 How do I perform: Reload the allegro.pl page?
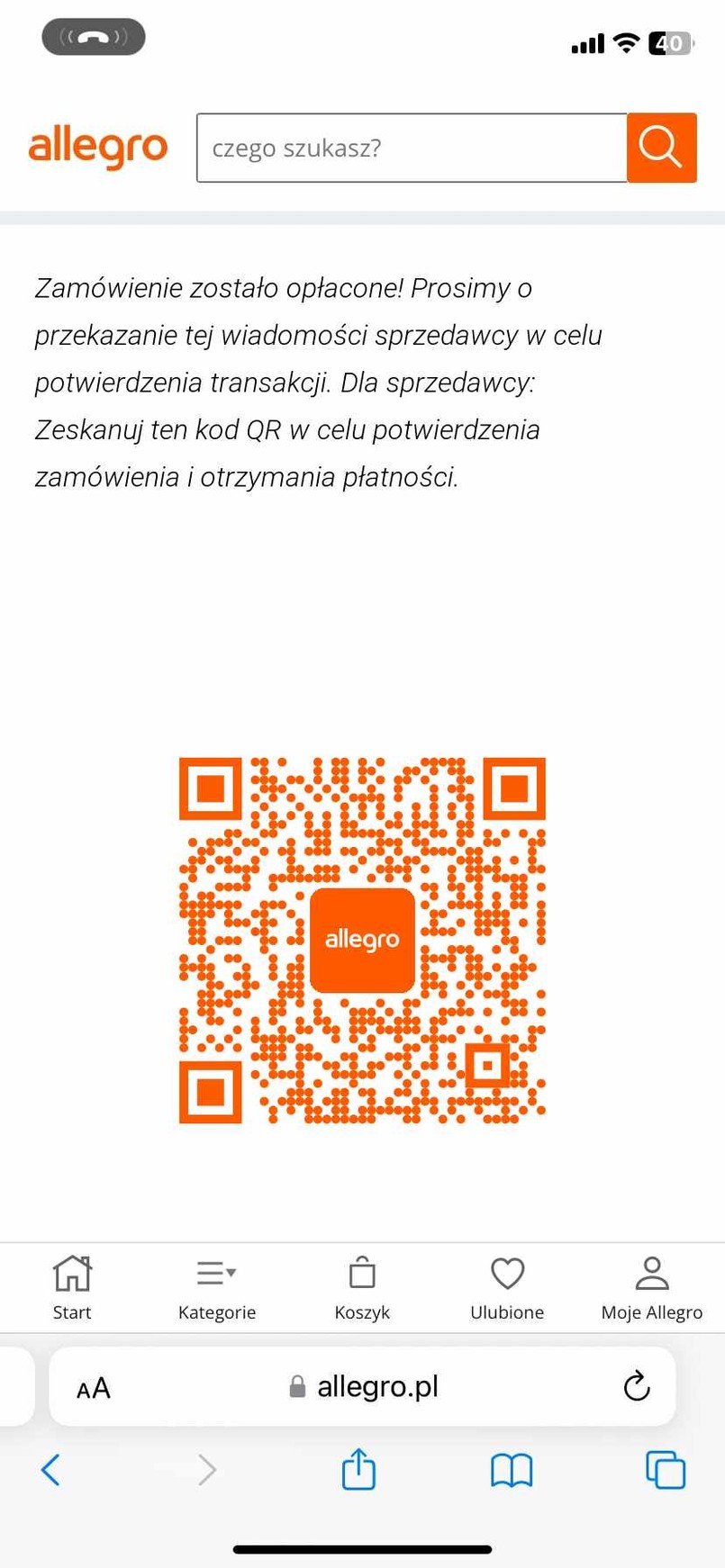click(637, 1386)
